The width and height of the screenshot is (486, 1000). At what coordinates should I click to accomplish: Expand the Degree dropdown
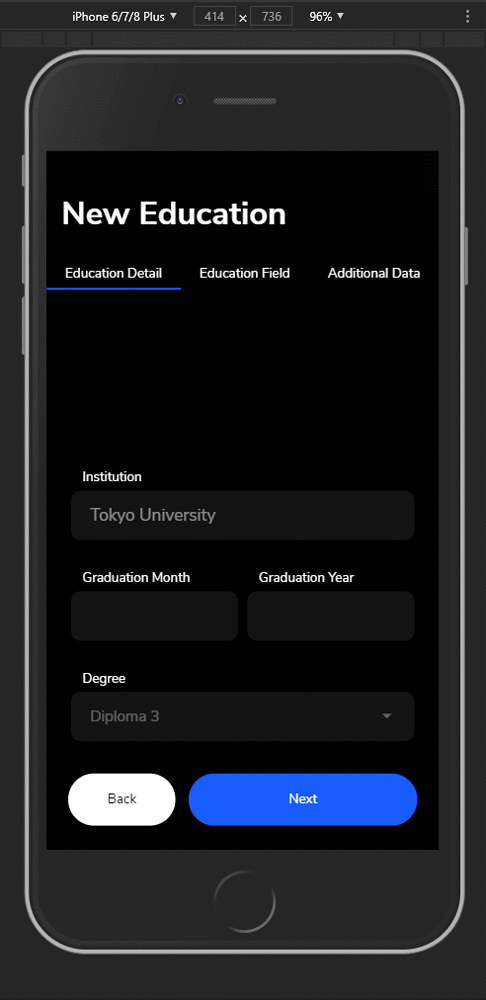click(x=242, y=716)
